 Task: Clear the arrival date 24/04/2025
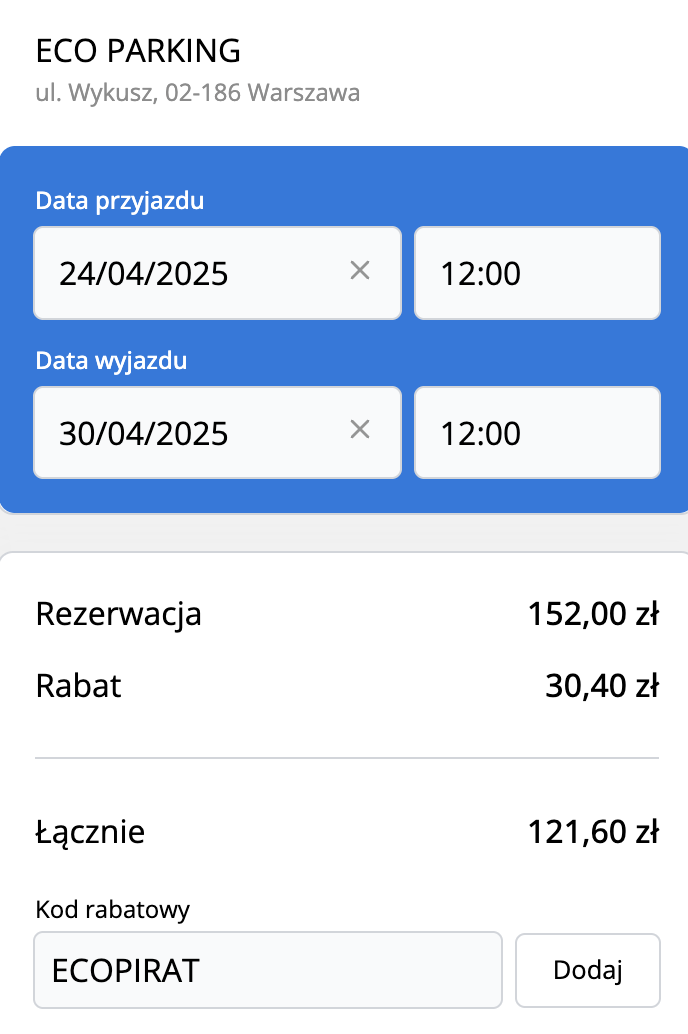pyautogui.click(x=360, y=270)
